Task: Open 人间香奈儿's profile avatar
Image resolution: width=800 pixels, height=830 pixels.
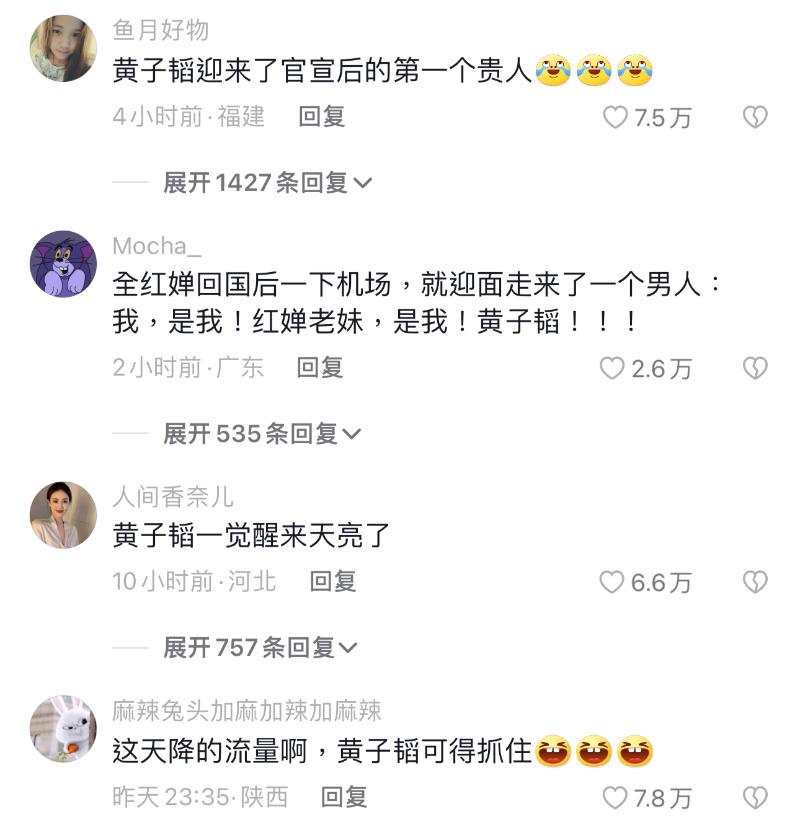Action: point(63,514)
